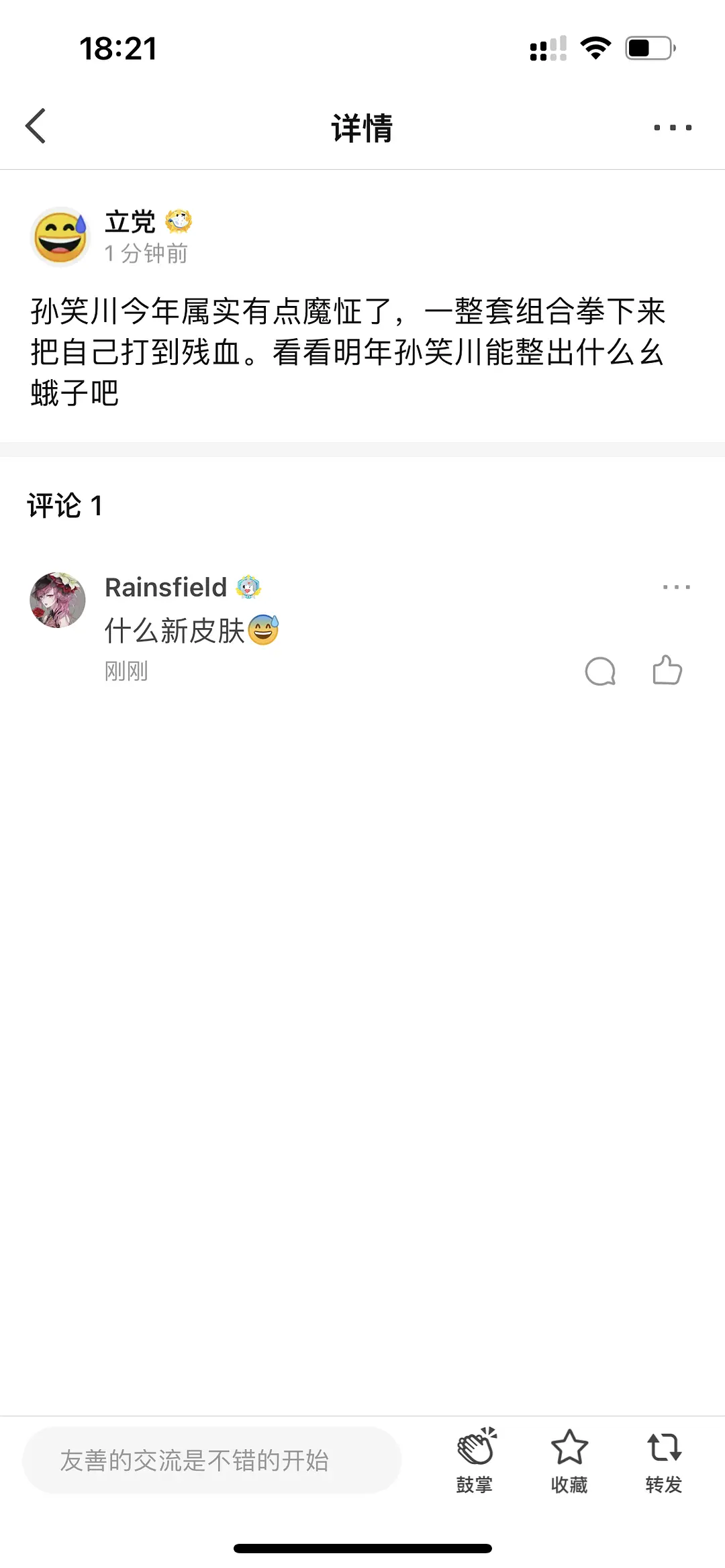Open more options on Rainsfield's comment
The height and width of the screenshot is (1568, 725).
point(676,587)
